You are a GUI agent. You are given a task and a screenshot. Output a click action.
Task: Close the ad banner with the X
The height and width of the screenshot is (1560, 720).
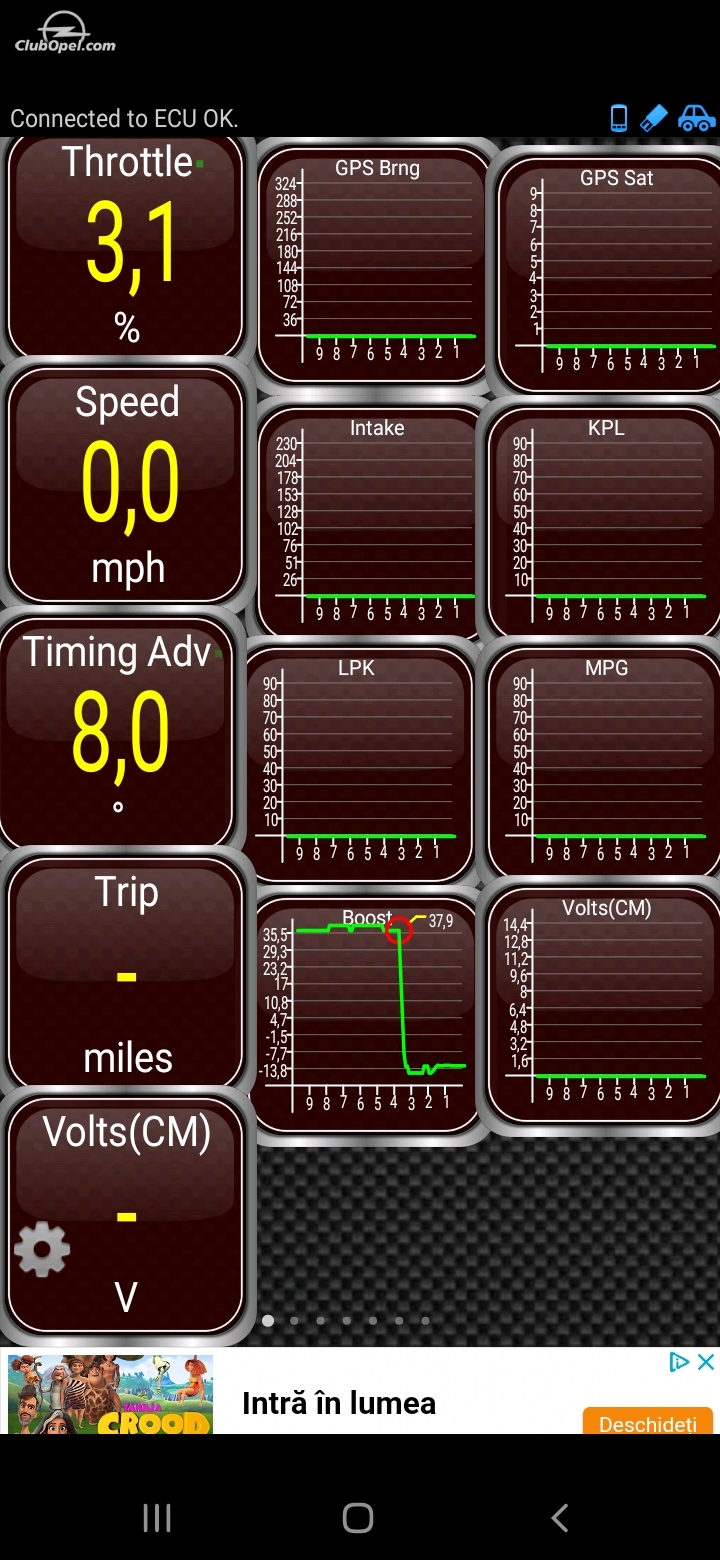[x=706, y=1362]
